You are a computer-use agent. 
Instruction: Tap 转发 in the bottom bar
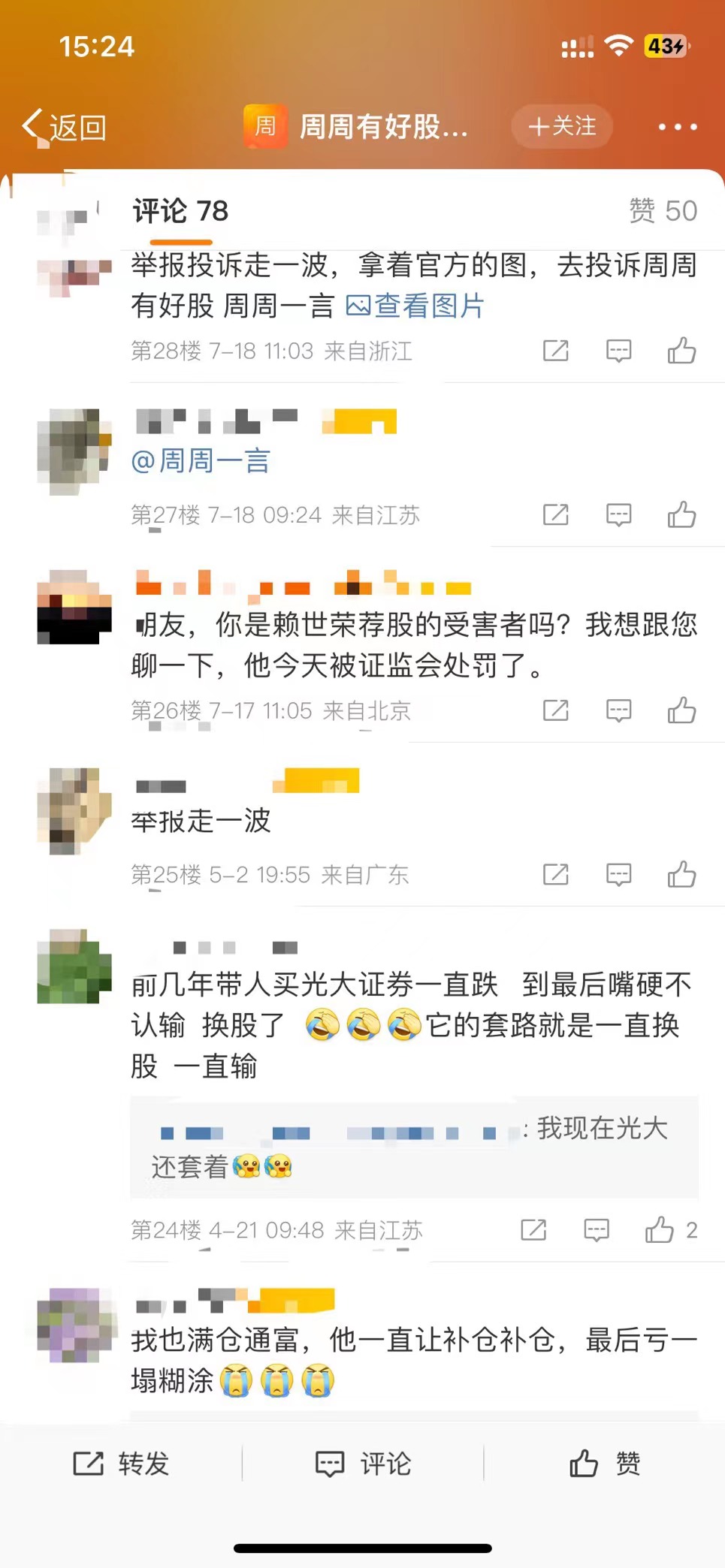(x=121, y=1464)
